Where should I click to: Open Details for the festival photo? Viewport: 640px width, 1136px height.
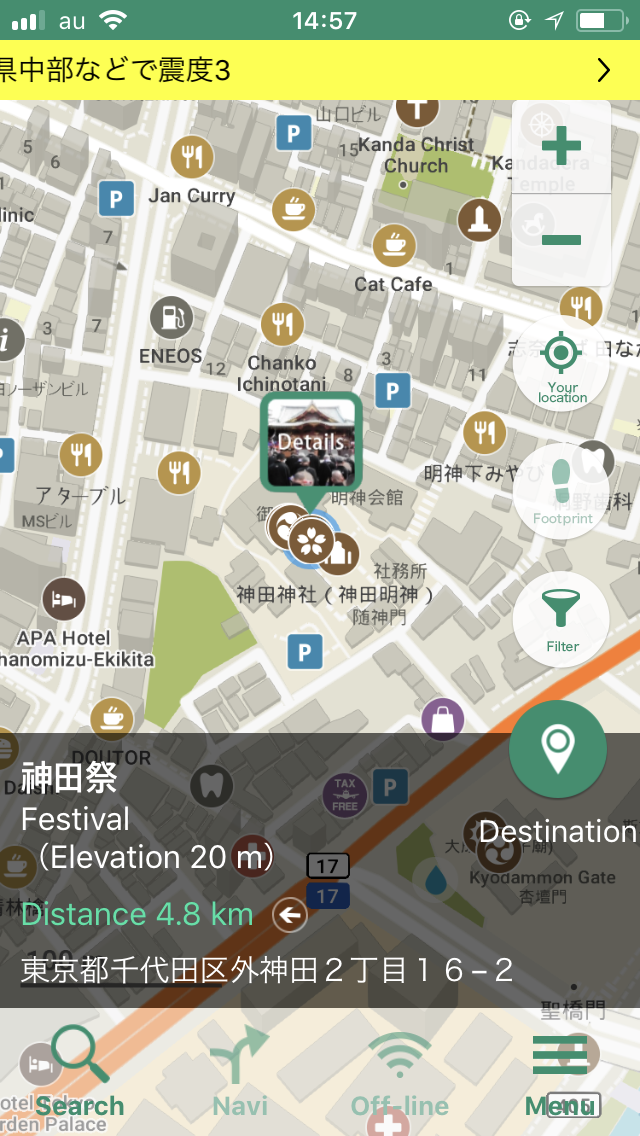pos(311,440)
